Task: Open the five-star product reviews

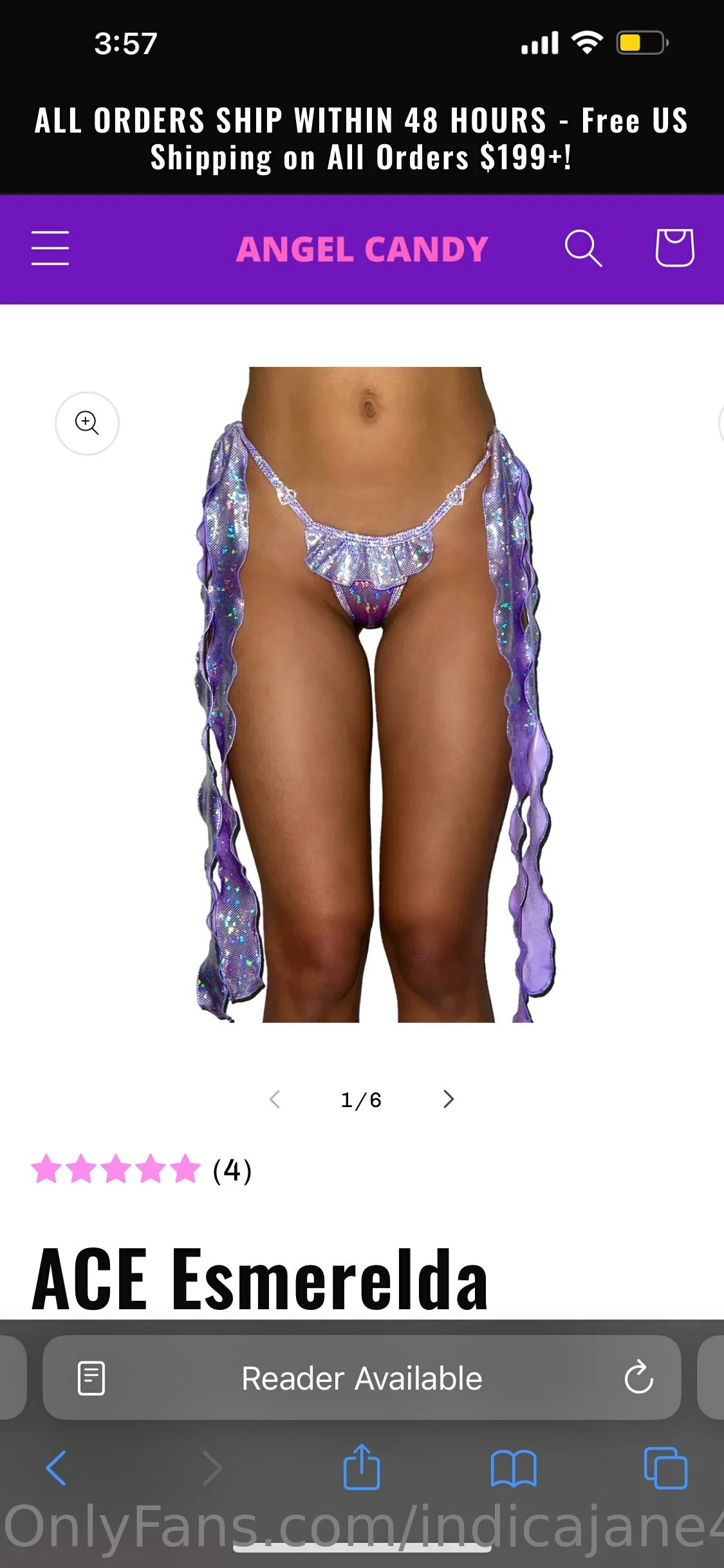Action: (142, 1170)
